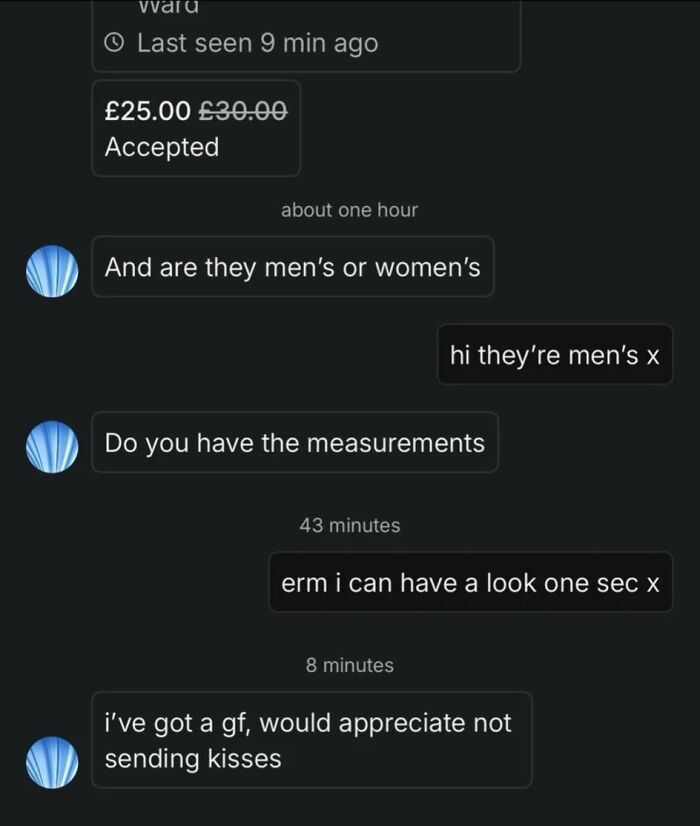Open the accepted £25.00 offer card
Screen dimensions: 700x826
coord(196,129)
